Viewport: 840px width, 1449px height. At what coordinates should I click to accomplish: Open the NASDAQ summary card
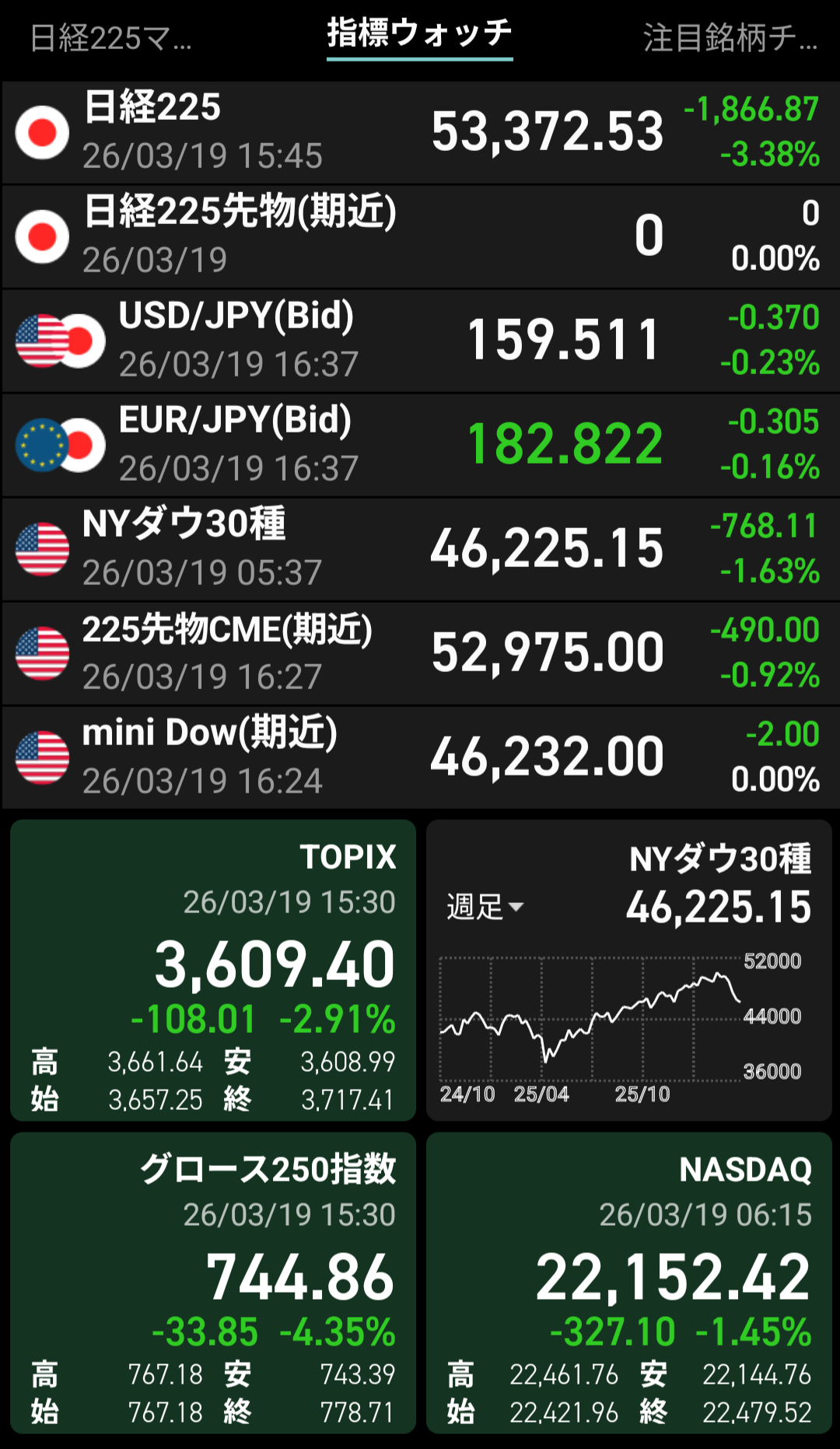630,1283
